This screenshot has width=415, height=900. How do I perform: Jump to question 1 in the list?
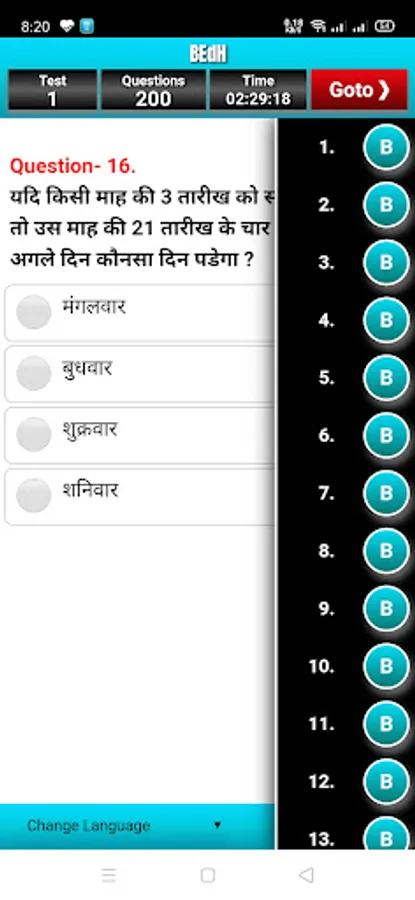[x=386, y=148]
